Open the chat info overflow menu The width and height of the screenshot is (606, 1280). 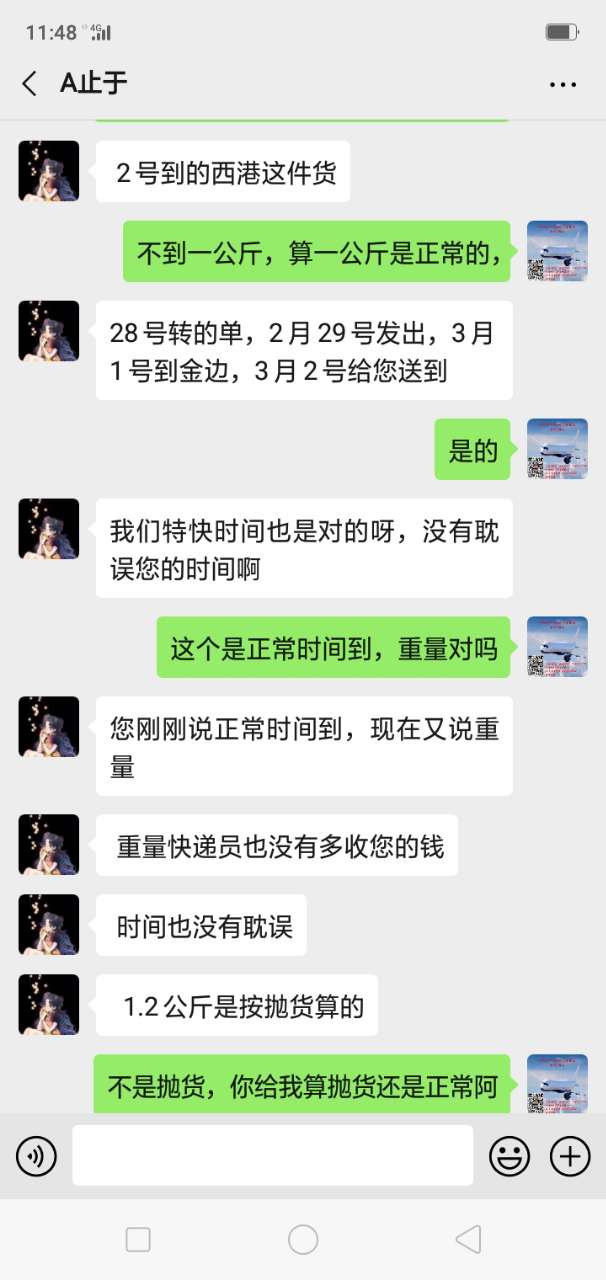point(563,85)
